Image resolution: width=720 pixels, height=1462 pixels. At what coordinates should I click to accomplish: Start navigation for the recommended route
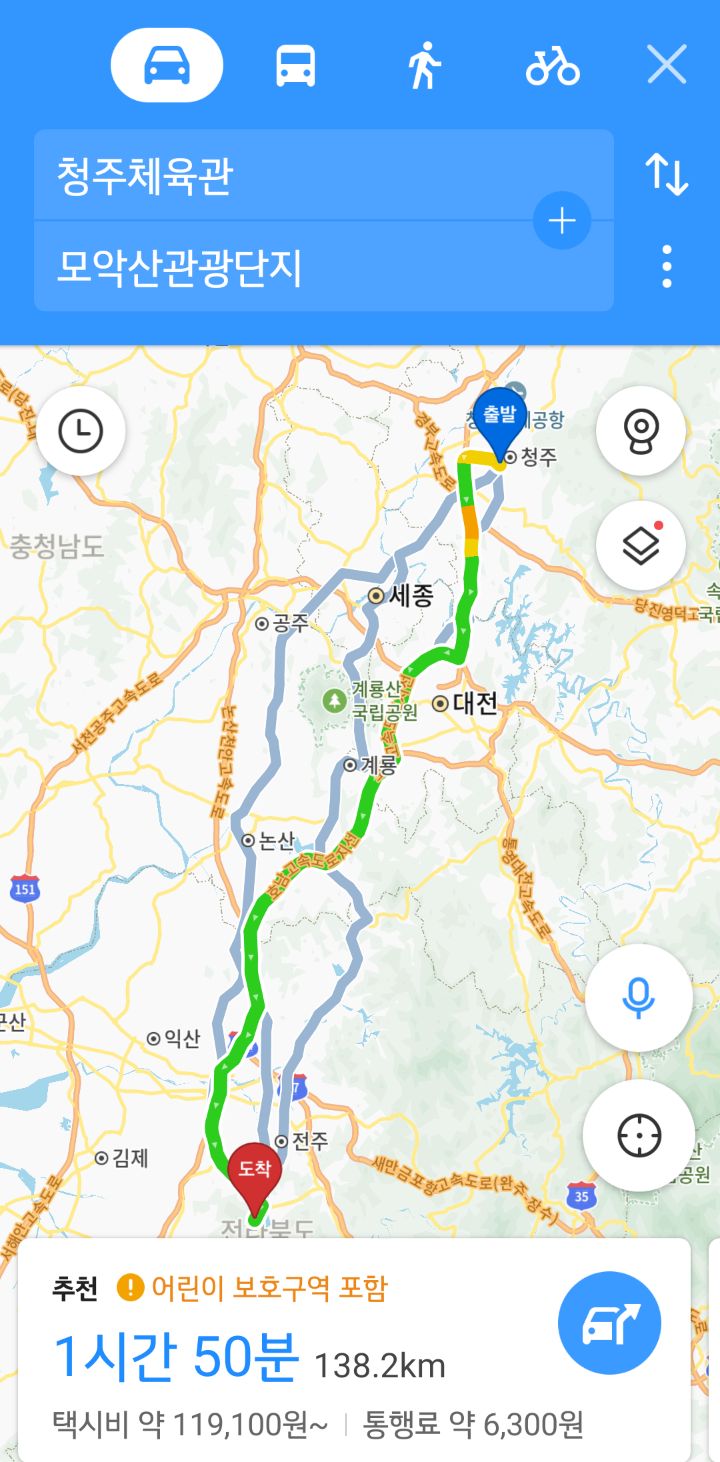(x=609, y=1324)
